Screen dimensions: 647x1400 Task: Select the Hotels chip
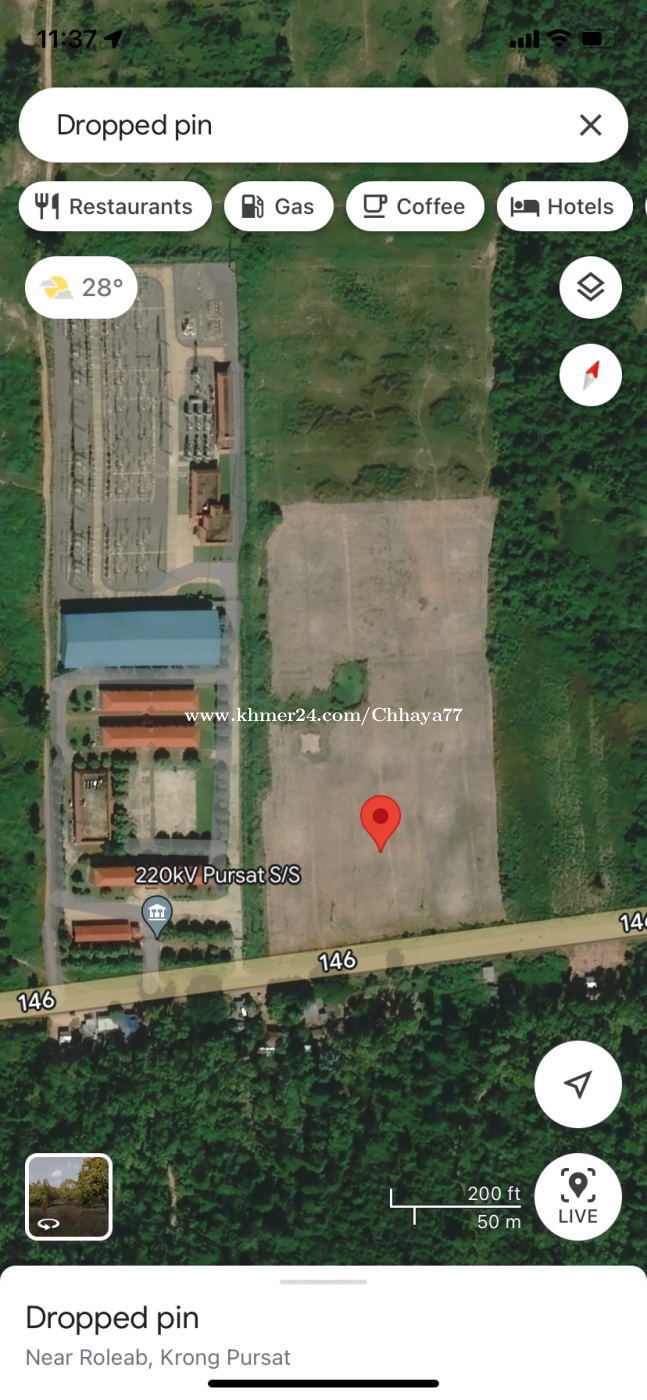coord(565,207)
